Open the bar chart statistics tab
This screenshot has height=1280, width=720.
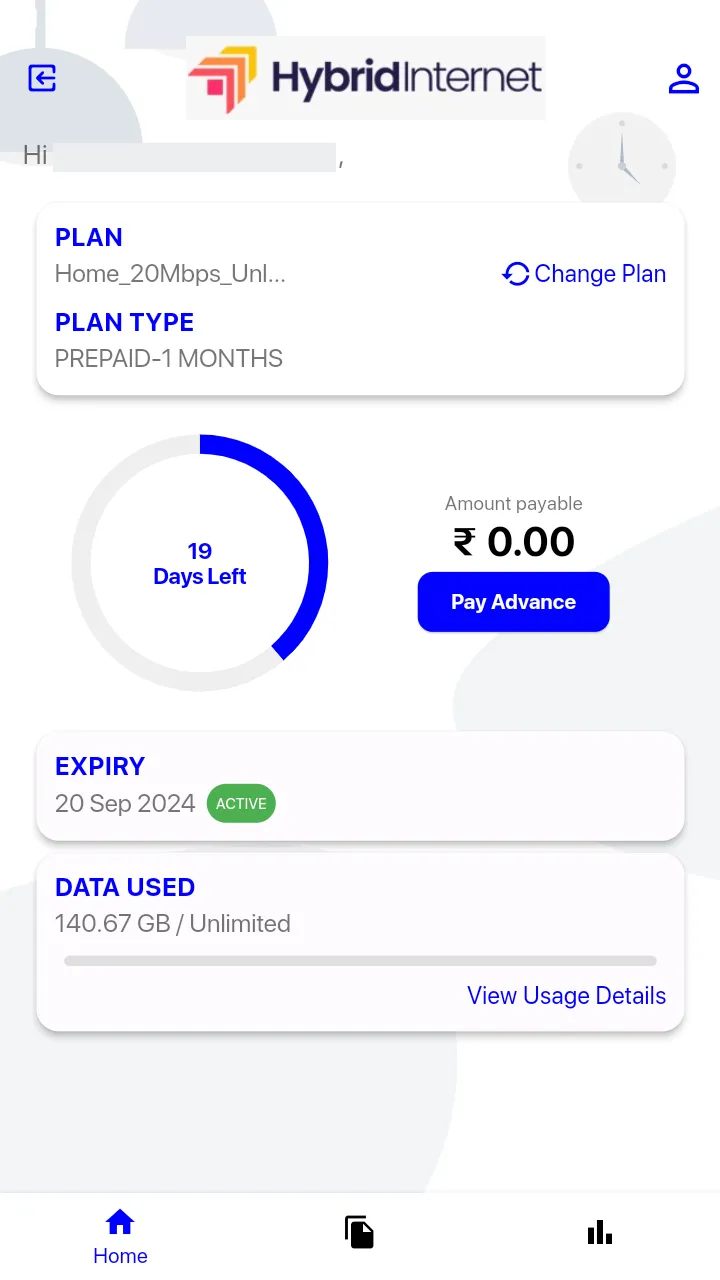[x=599, y=1232]
